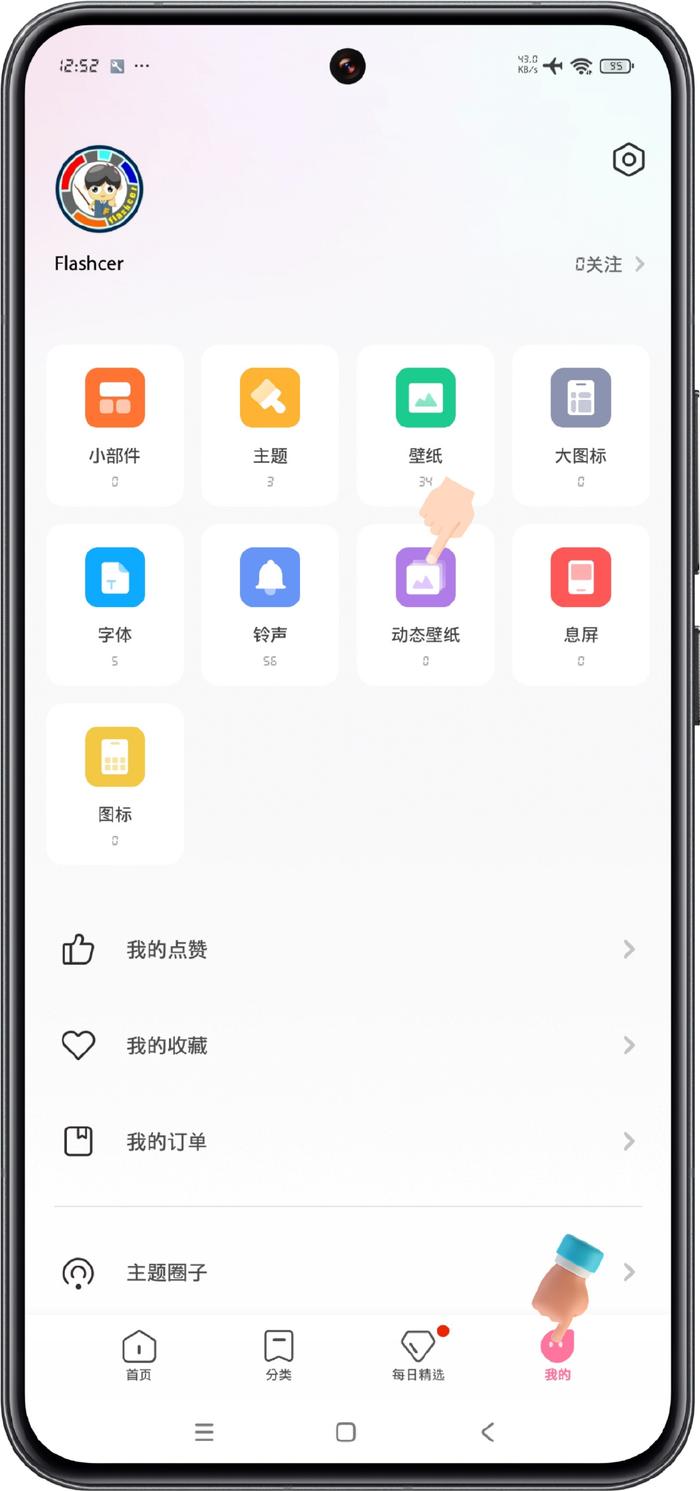700x1491 pixels.
Task: Open the 动态壁纸 live wallpapers tile
Action: [425, 605]
